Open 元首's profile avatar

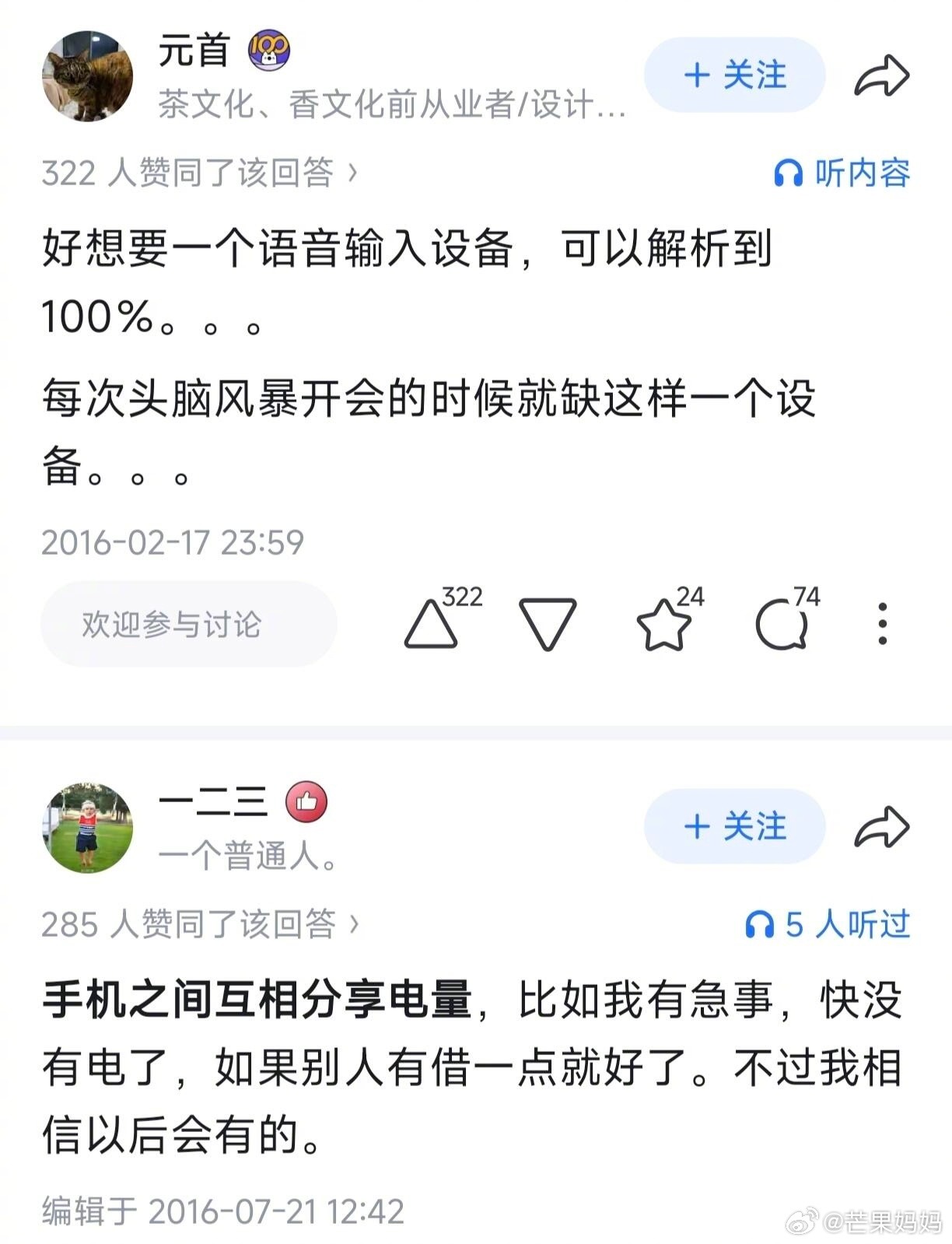87,76
